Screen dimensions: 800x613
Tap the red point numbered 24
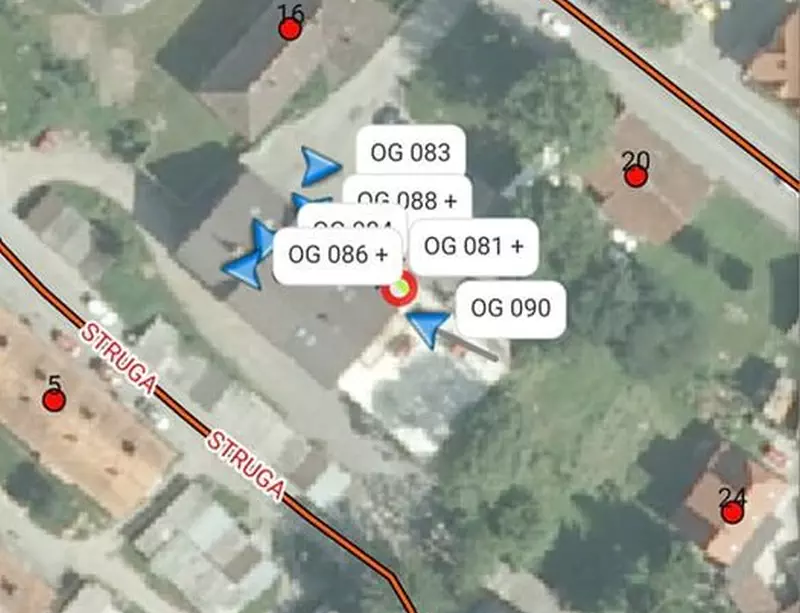tap(733, 513)
